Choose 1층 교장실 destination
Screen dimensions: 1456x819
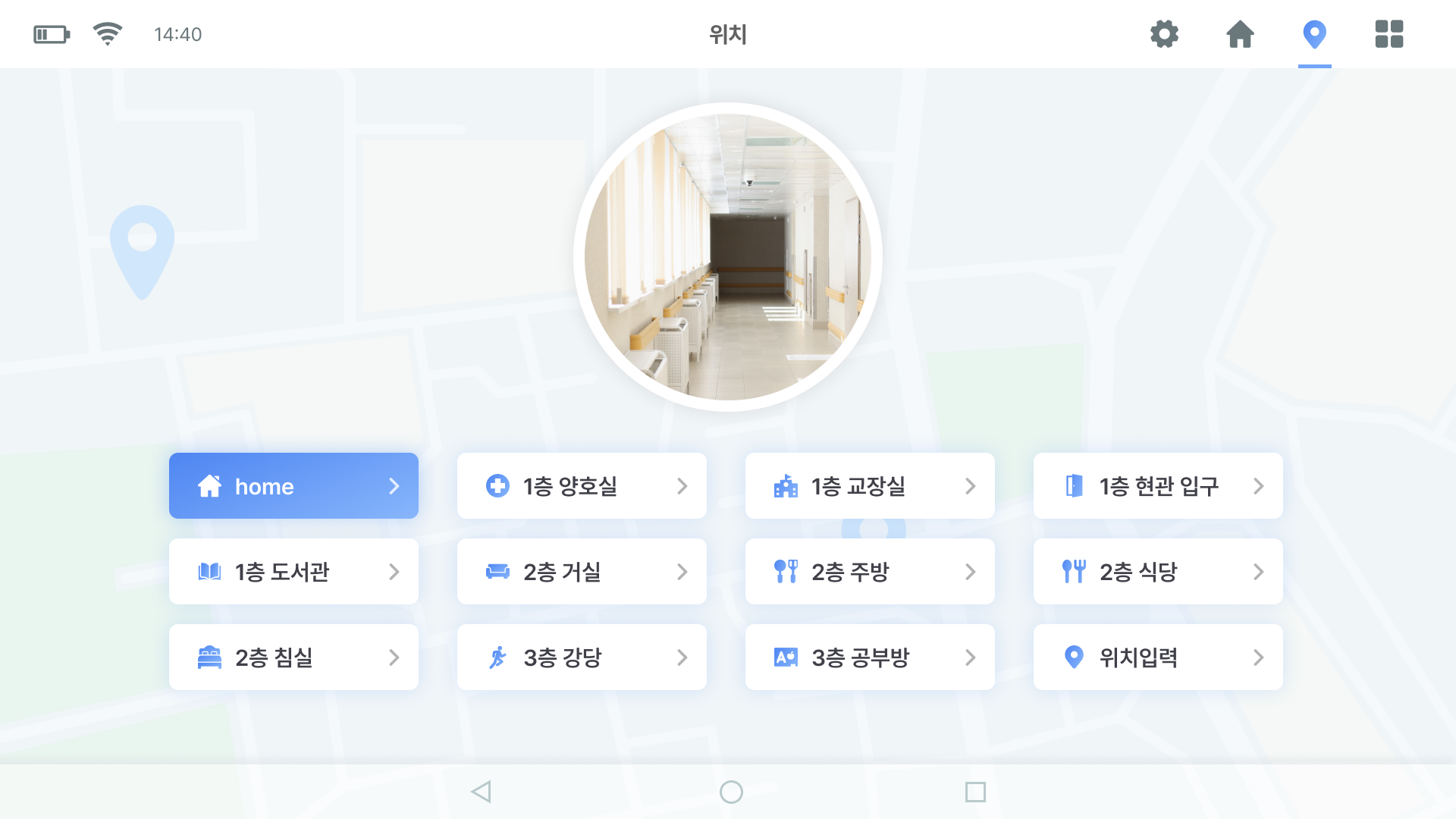tap(870, 486)
